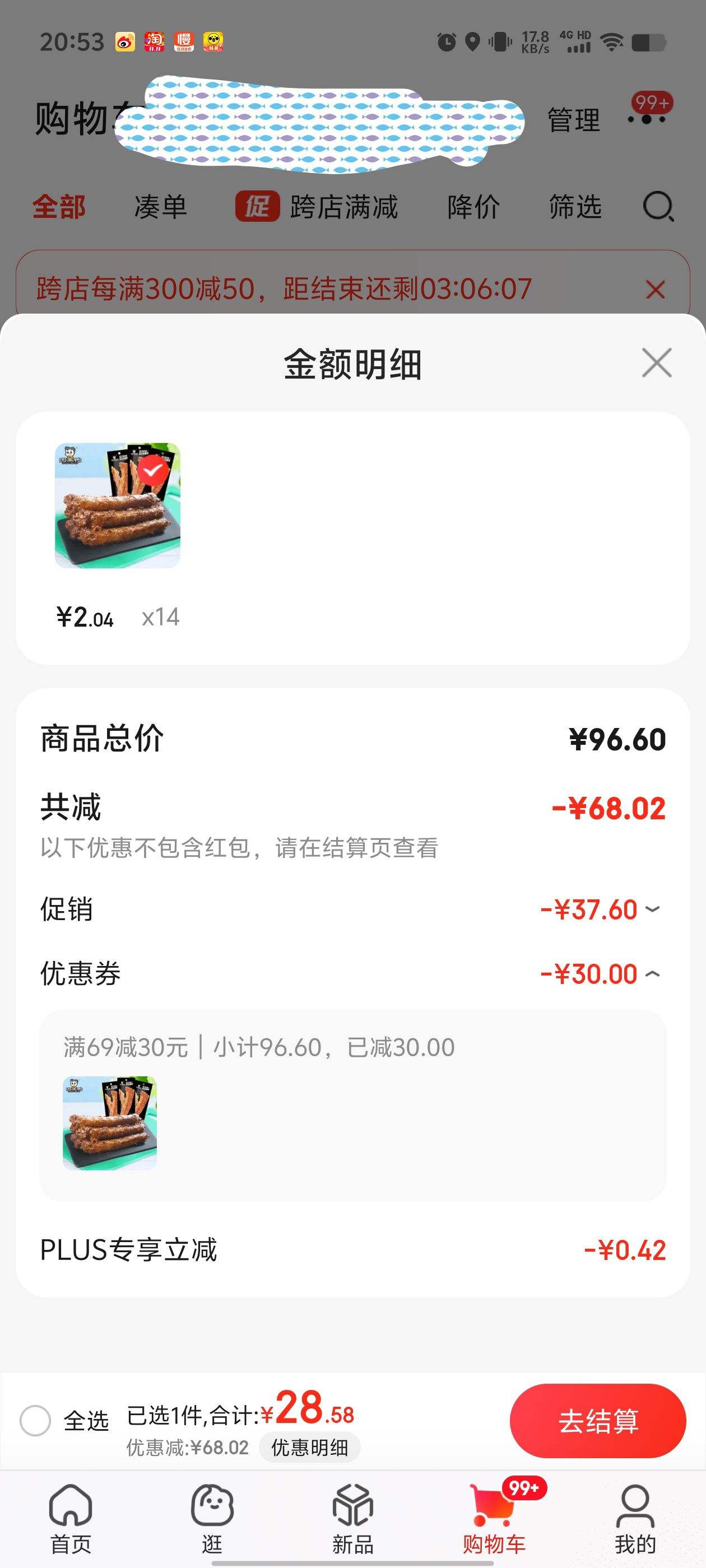This screenshot has width=706, height=1568.
Task: Open the 筛选 filter option
Action: click(575, 206)
